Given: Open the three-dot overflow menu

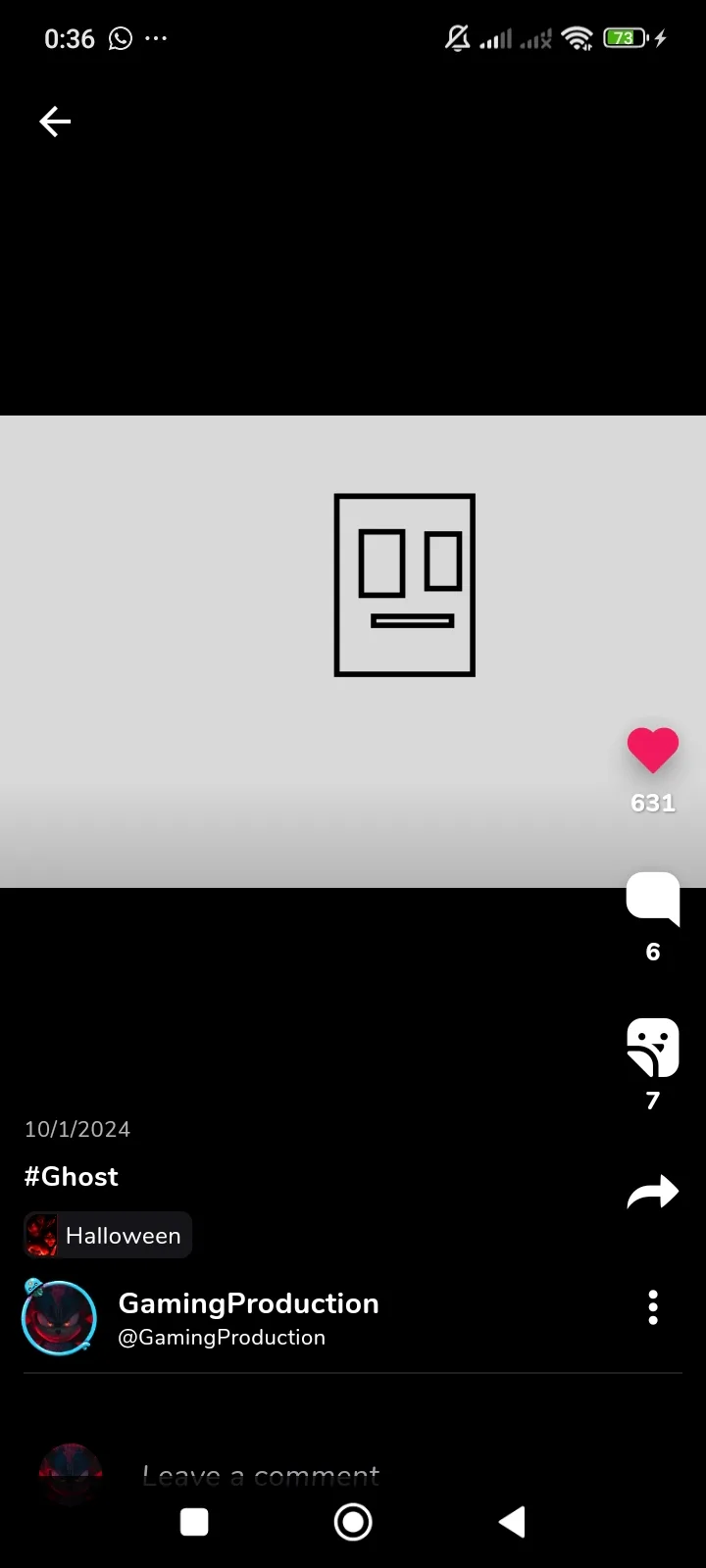Looking at the screenshot, I should 653,1307.
